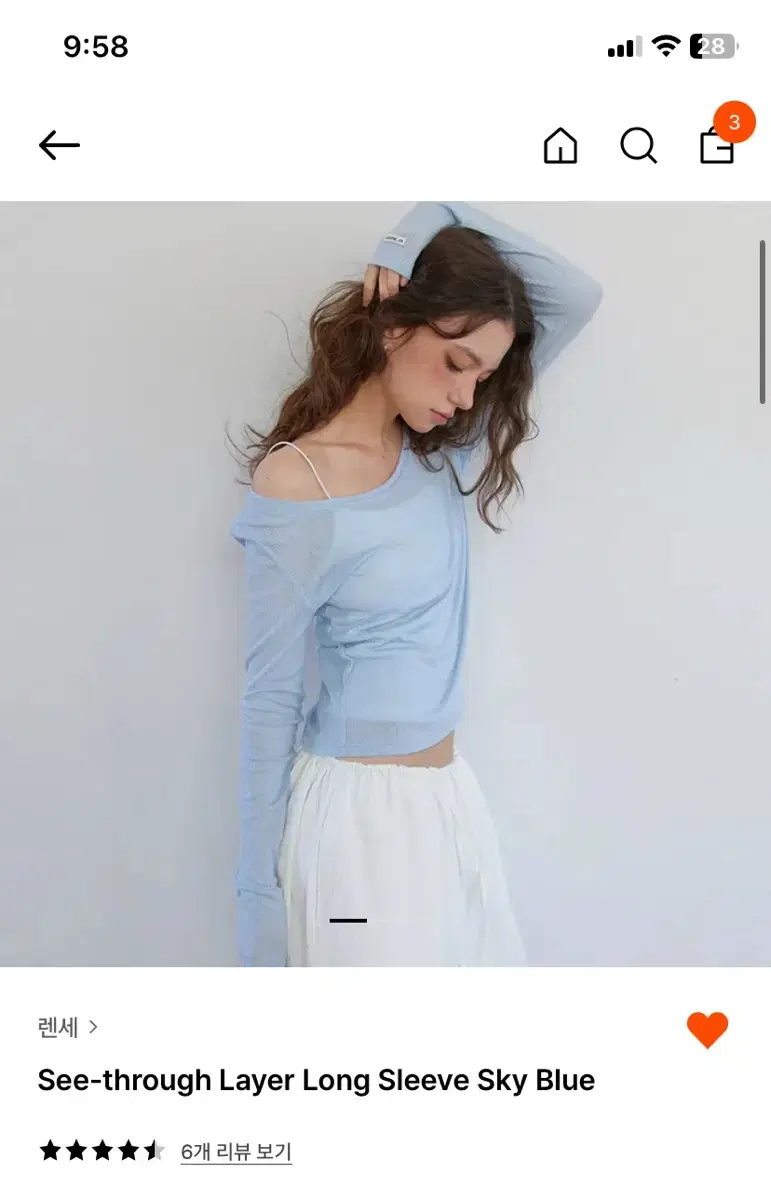Open search via the magnifying glass icon
Screen dimensions: 771x1200
pos(638,146)
